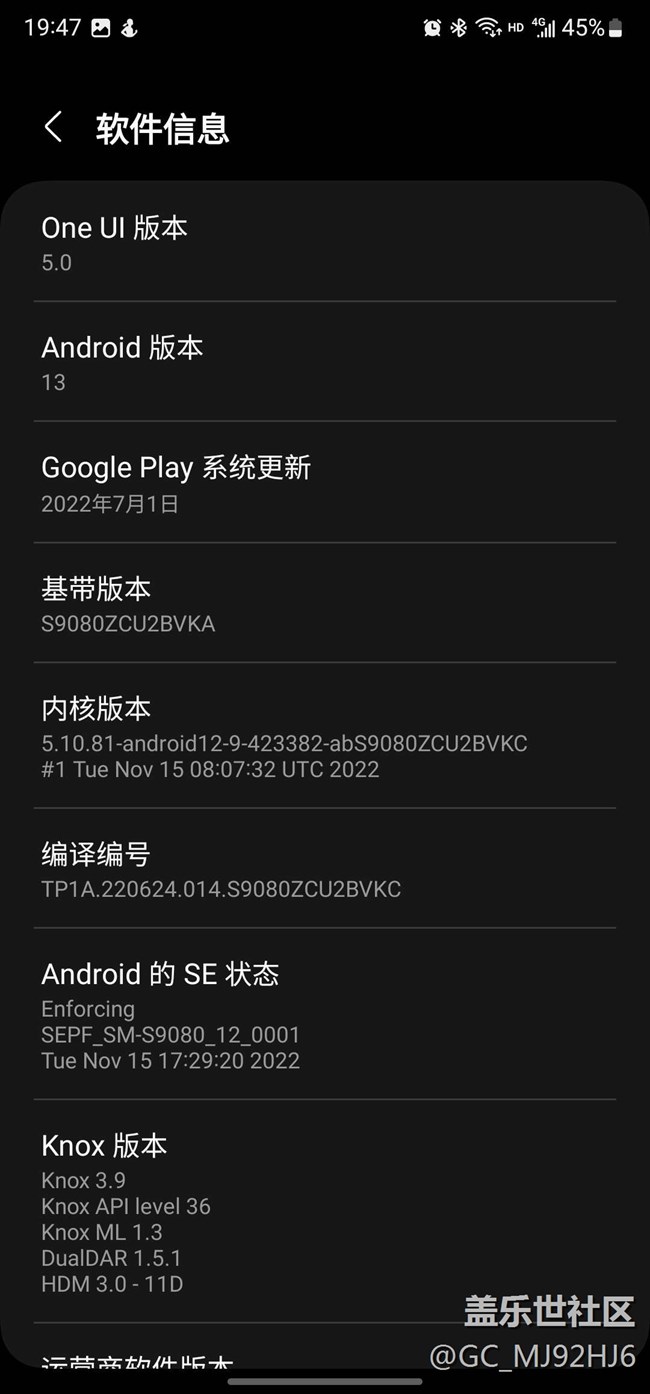Open the Google Play 系统更新 row

coord(325,483)
